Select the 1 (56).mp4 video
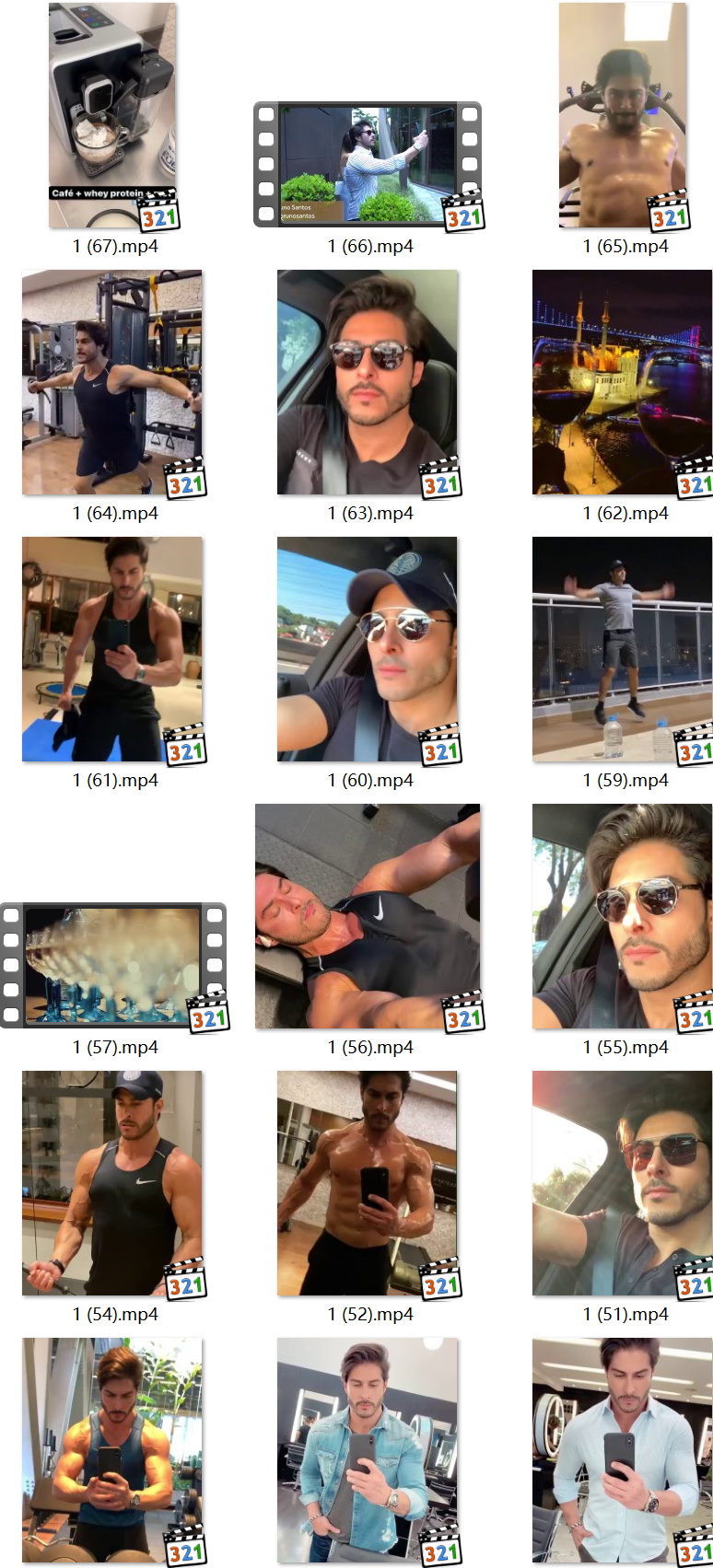The height and width of the screenshot is (1568, 713). pyautogui.click(x=367, y=916)
